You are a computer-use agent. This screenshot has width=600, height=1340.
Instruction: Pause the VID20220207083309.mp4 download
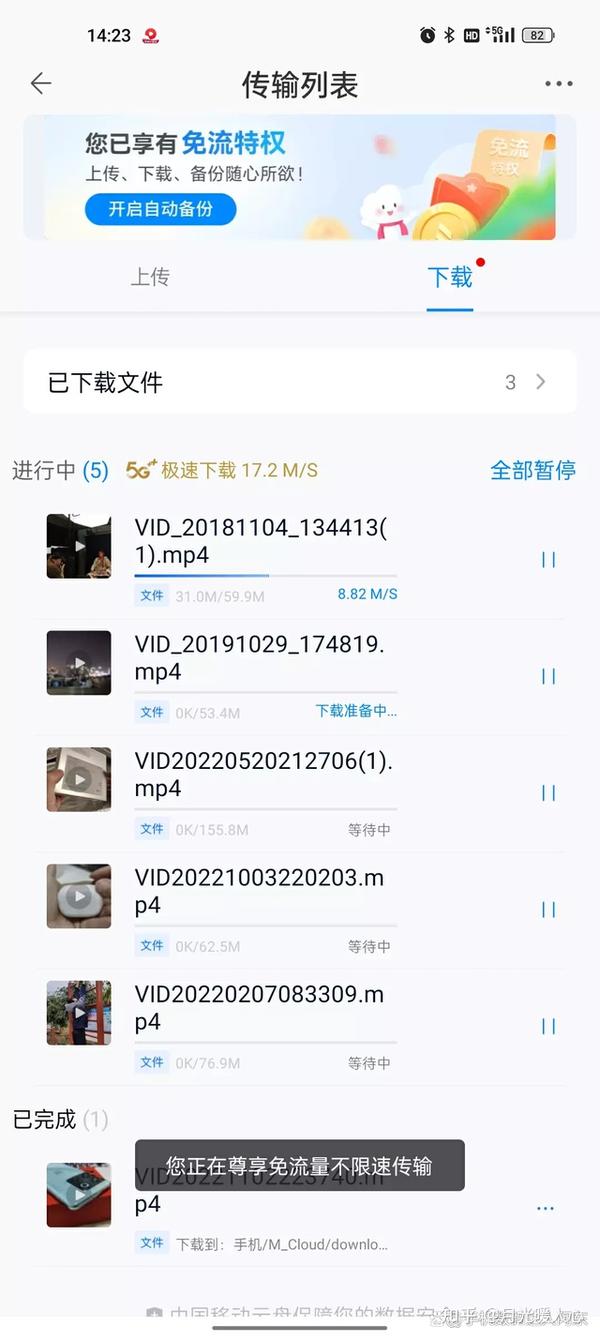548,1026
